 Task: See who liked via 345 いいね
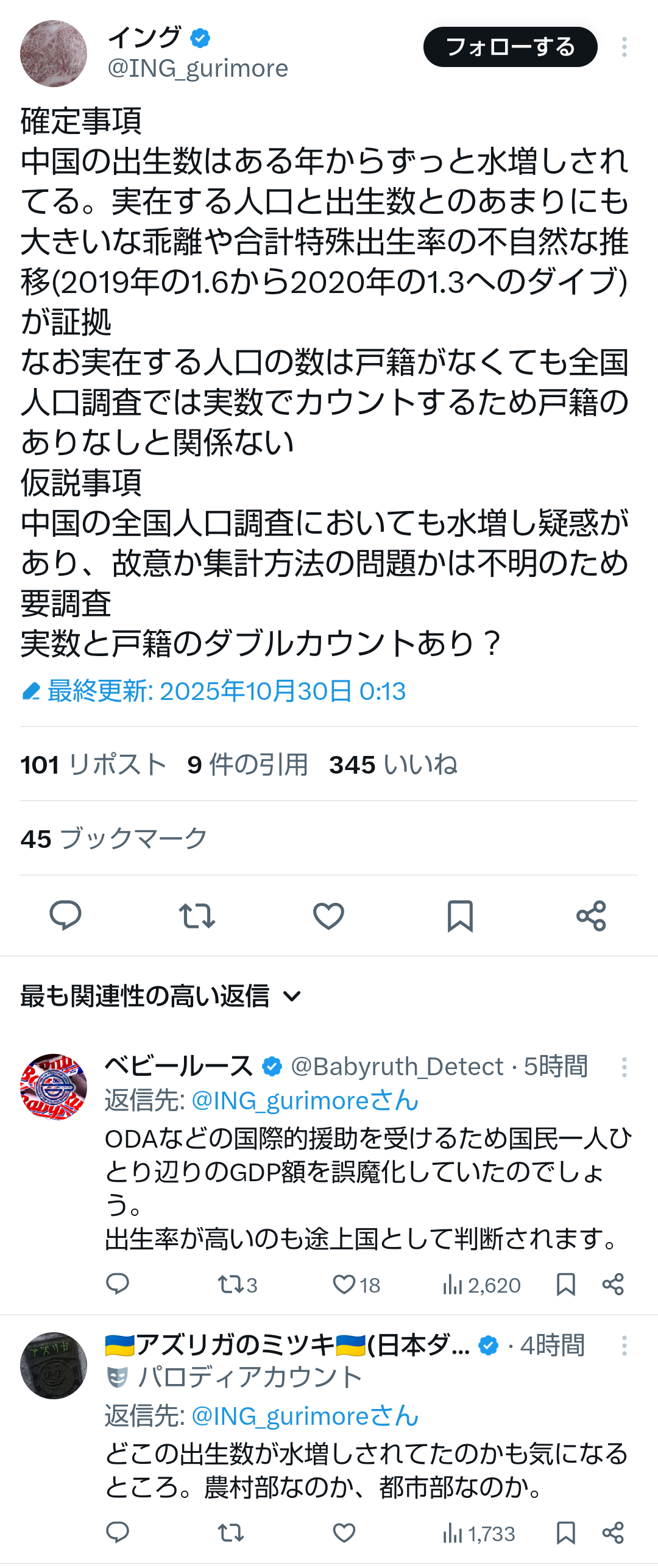(x=393, y=765)
